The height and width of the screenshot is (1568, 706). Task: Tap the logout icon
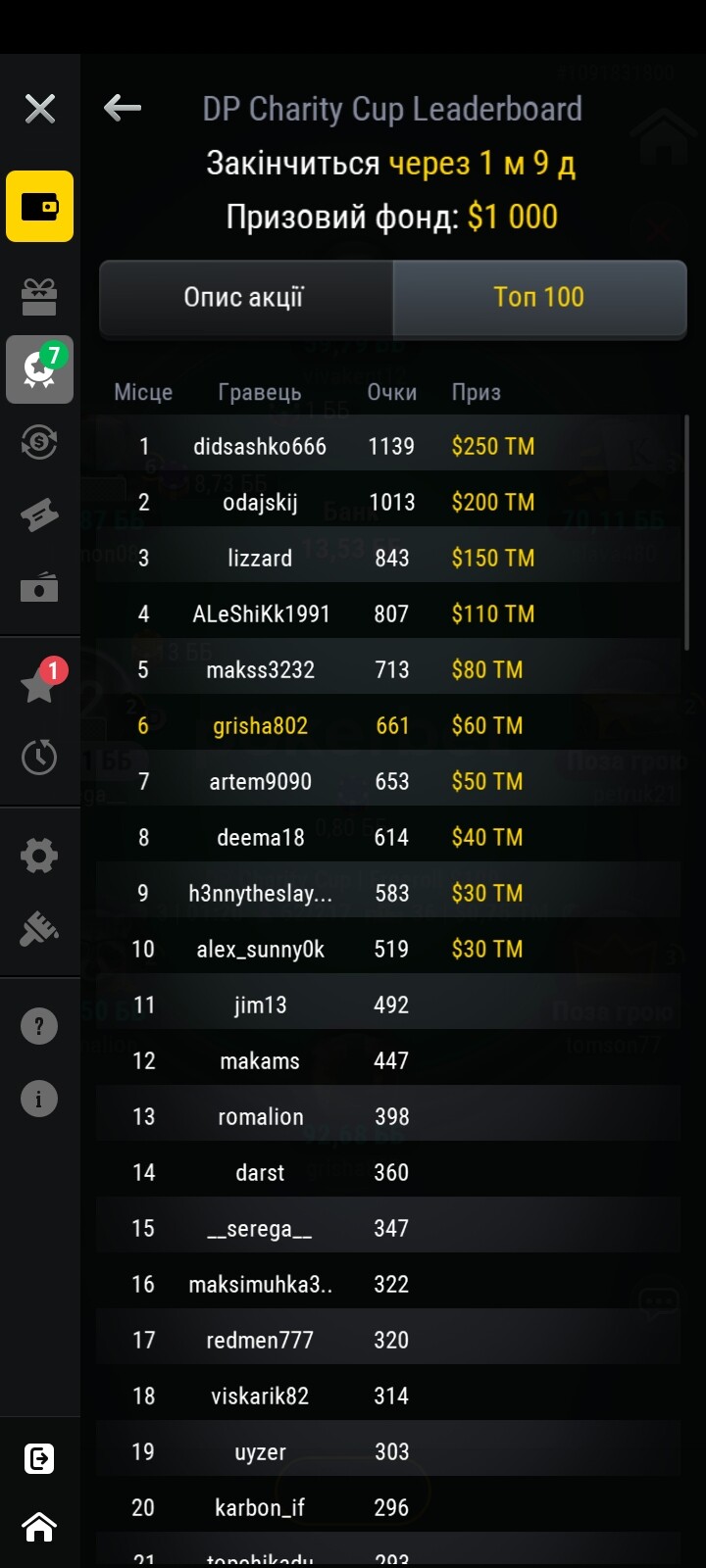click(39, 1458)
